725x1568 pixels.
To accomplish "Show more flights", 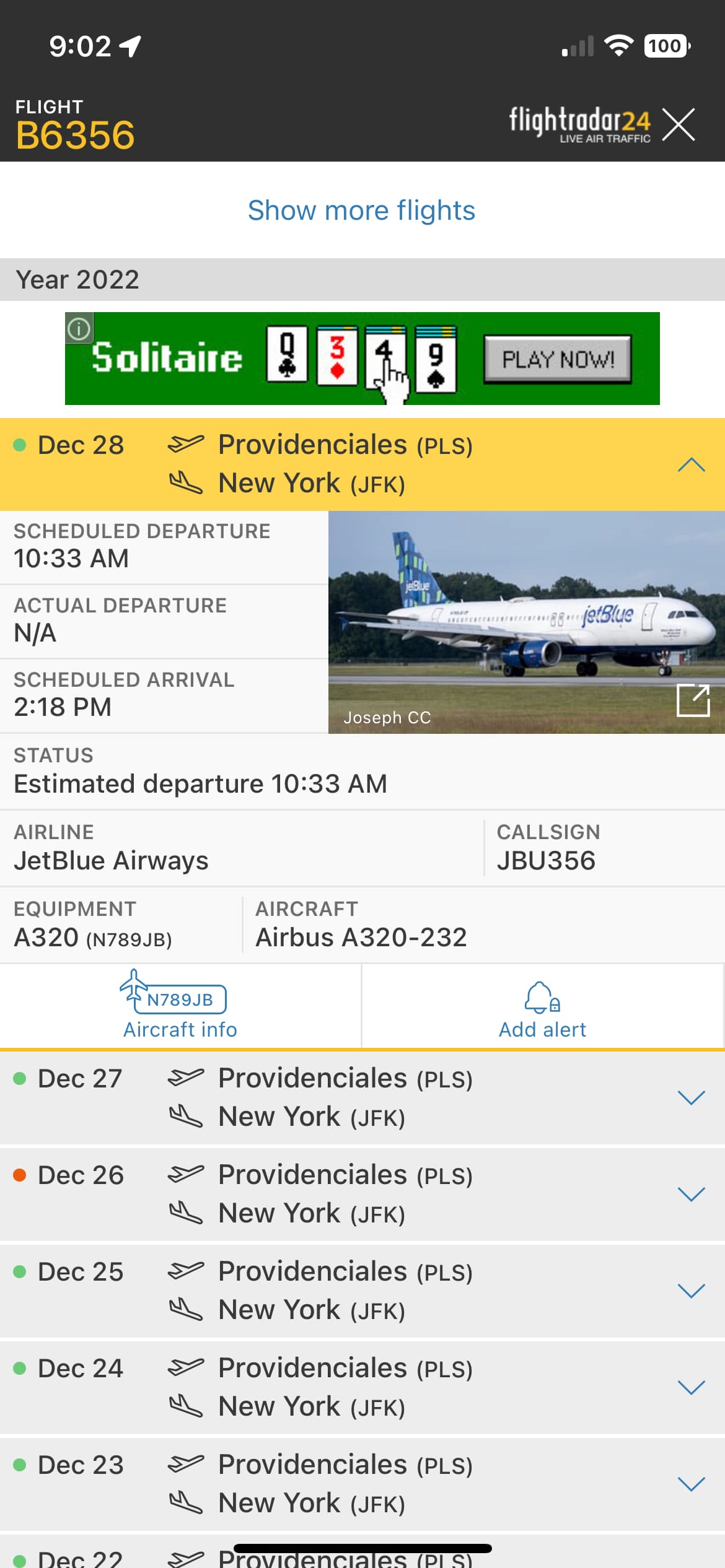I will [362, 211].
